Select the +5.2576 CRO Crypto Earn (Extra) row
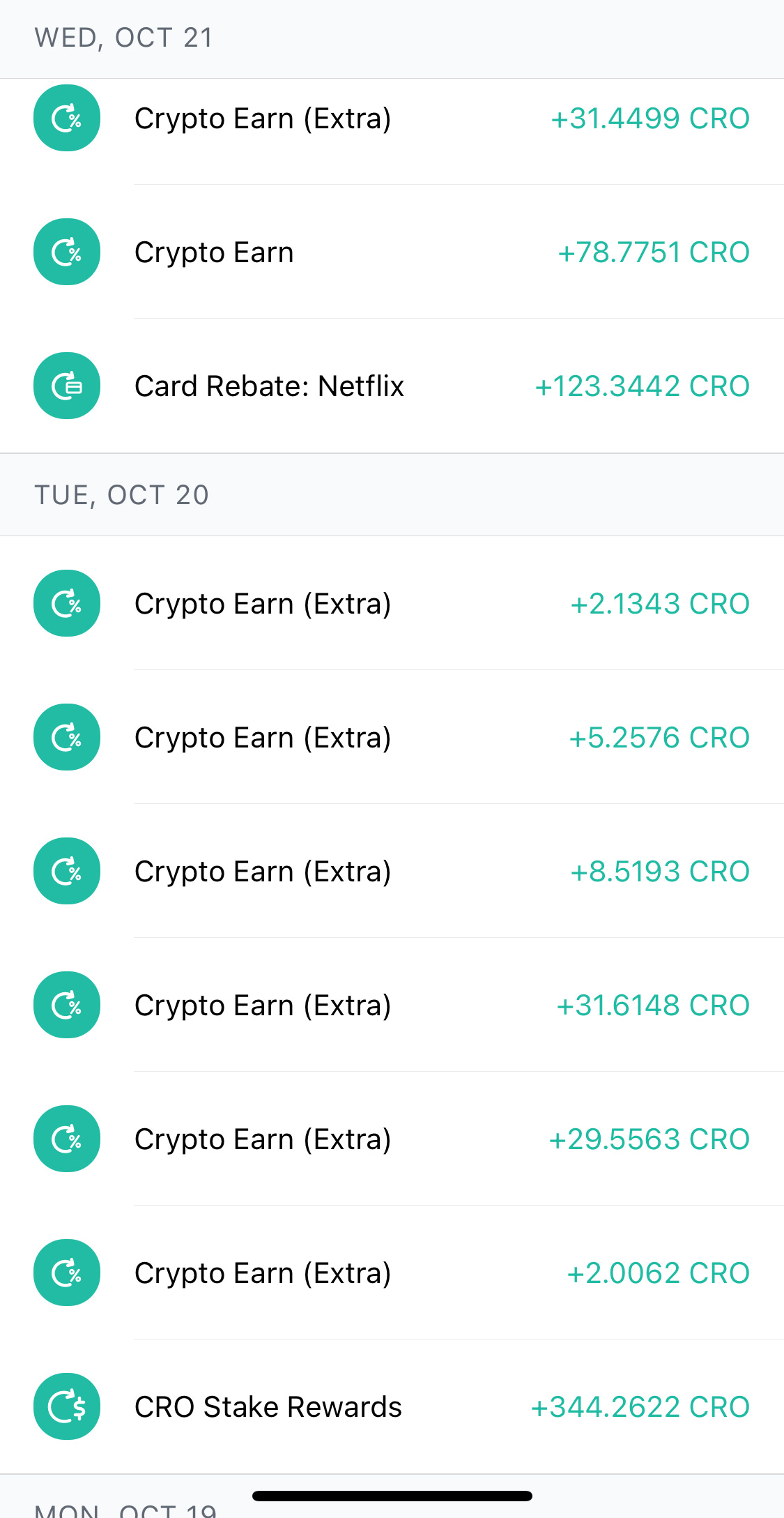784x1518 pixels. [392, 737]
